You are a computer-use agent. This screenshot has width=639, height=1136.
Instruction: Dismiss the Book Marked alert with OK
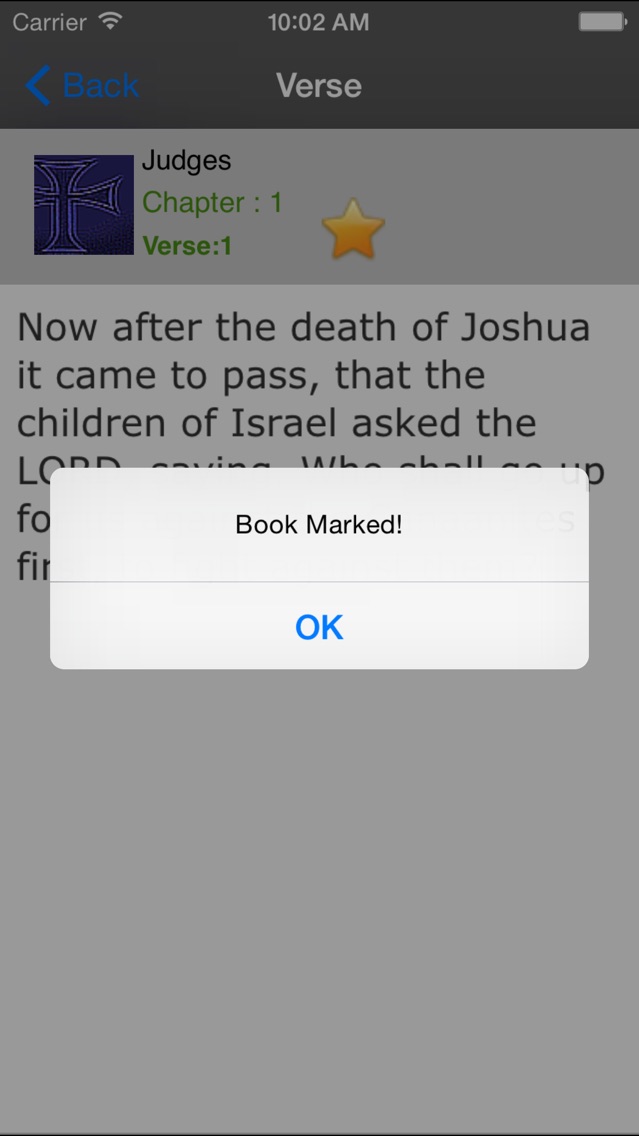pos(319,626)
